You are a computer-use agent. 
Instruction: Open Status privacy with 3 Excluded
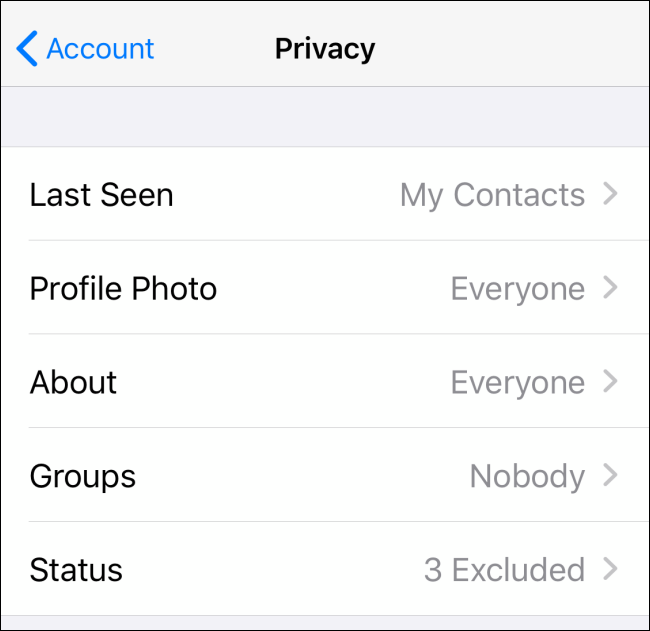coord(324,569)
